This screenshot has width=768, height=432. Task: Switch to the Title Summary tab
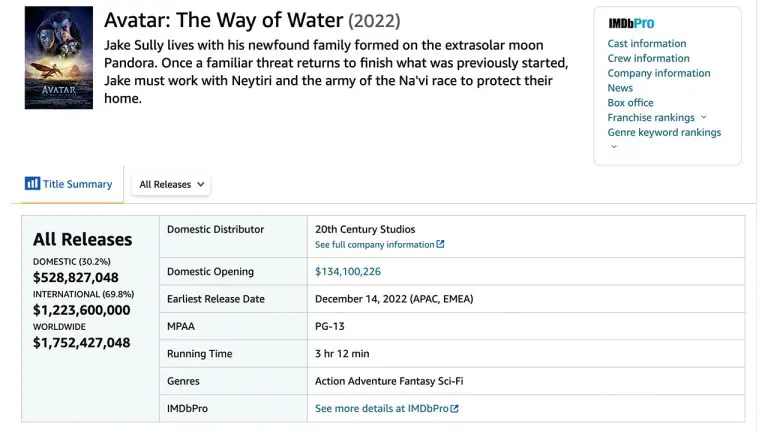coord(70,184)
